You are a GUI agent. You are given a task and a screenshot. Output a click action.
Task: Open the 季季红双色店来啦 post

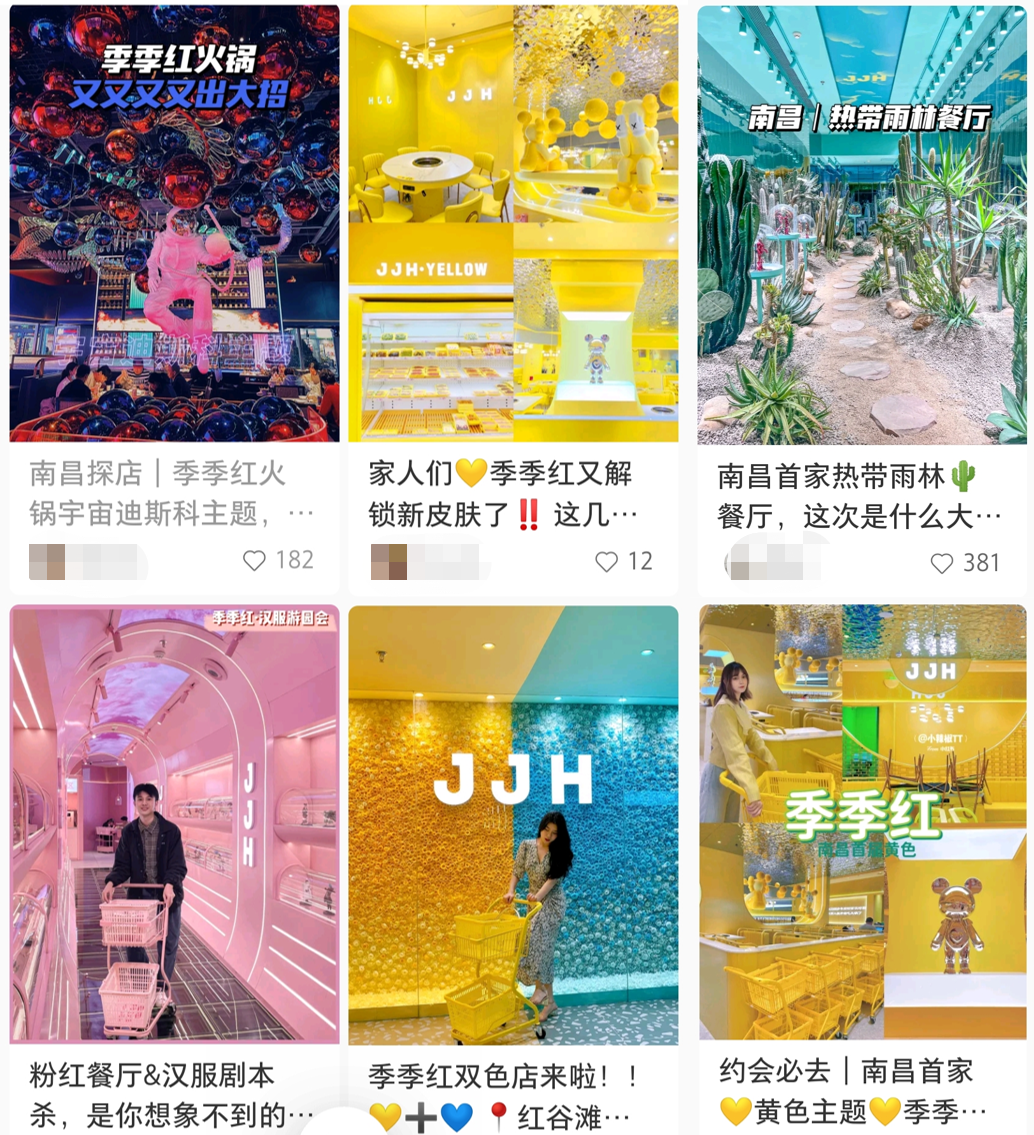[x=513, y=825]
